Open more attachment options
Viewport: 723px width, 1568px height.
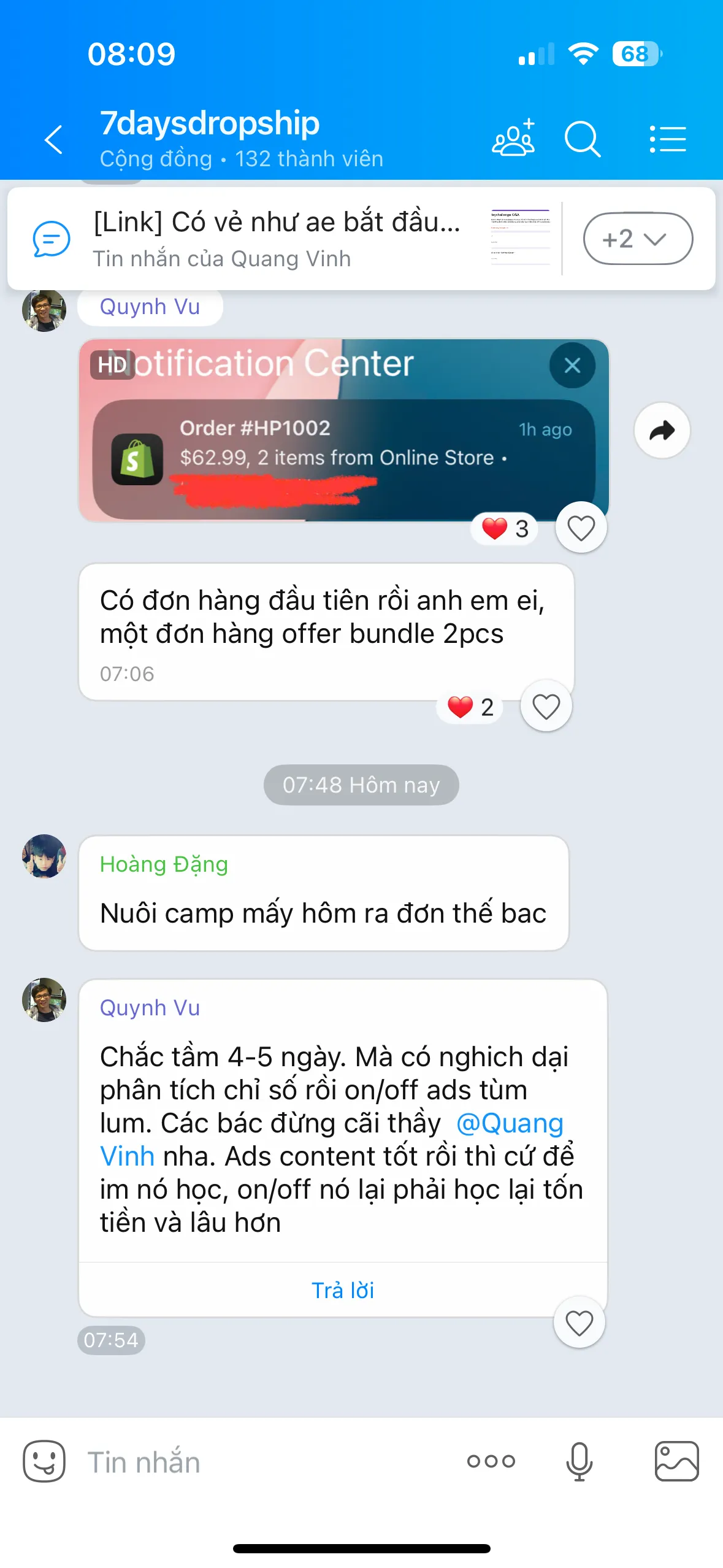pos(491,1461)
